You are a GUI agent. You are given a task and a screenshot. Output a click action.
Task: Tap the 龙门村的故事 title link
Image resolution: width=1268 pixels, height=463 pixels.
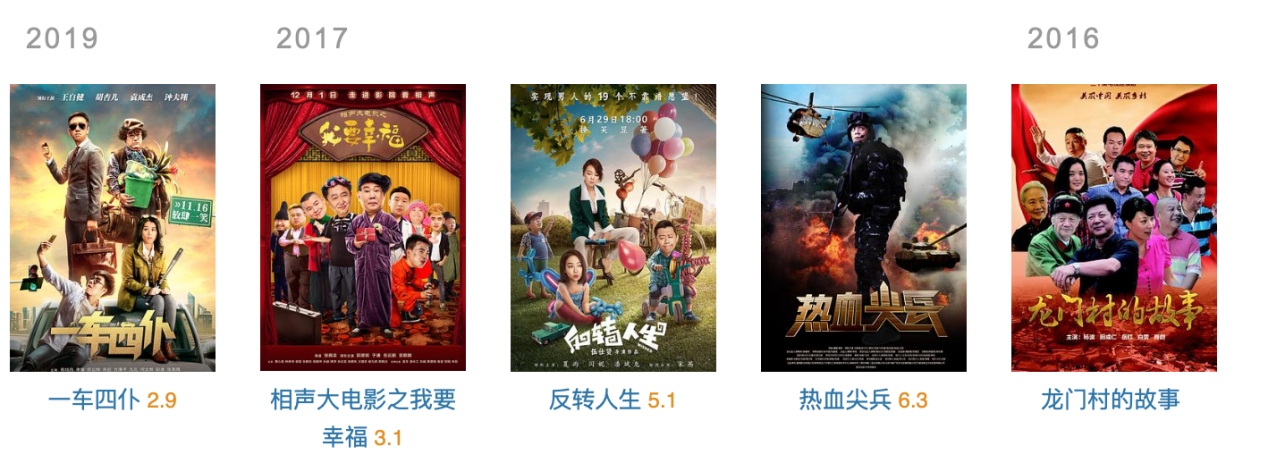coord(1110,400)
